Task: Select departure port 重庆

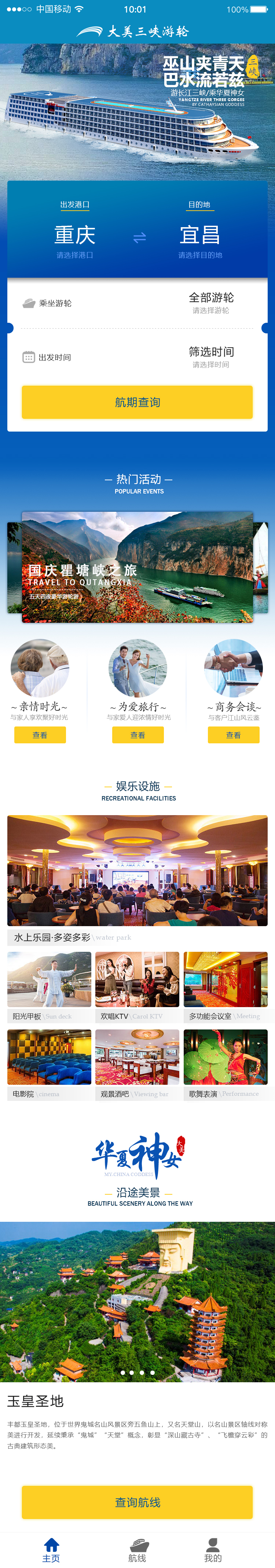Action: point(75,235)
